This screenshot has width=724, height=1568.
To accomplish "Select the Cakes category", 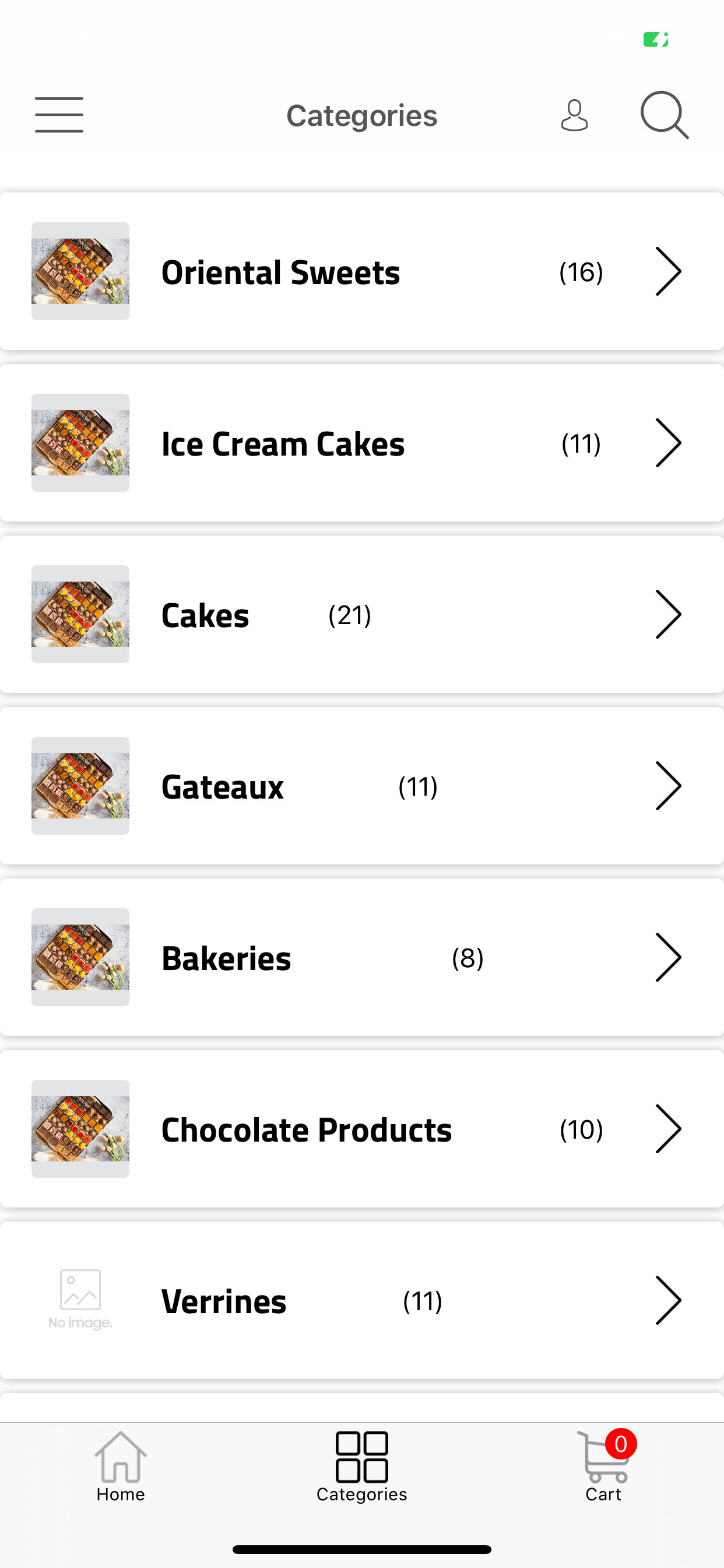I will coord(361,615).
